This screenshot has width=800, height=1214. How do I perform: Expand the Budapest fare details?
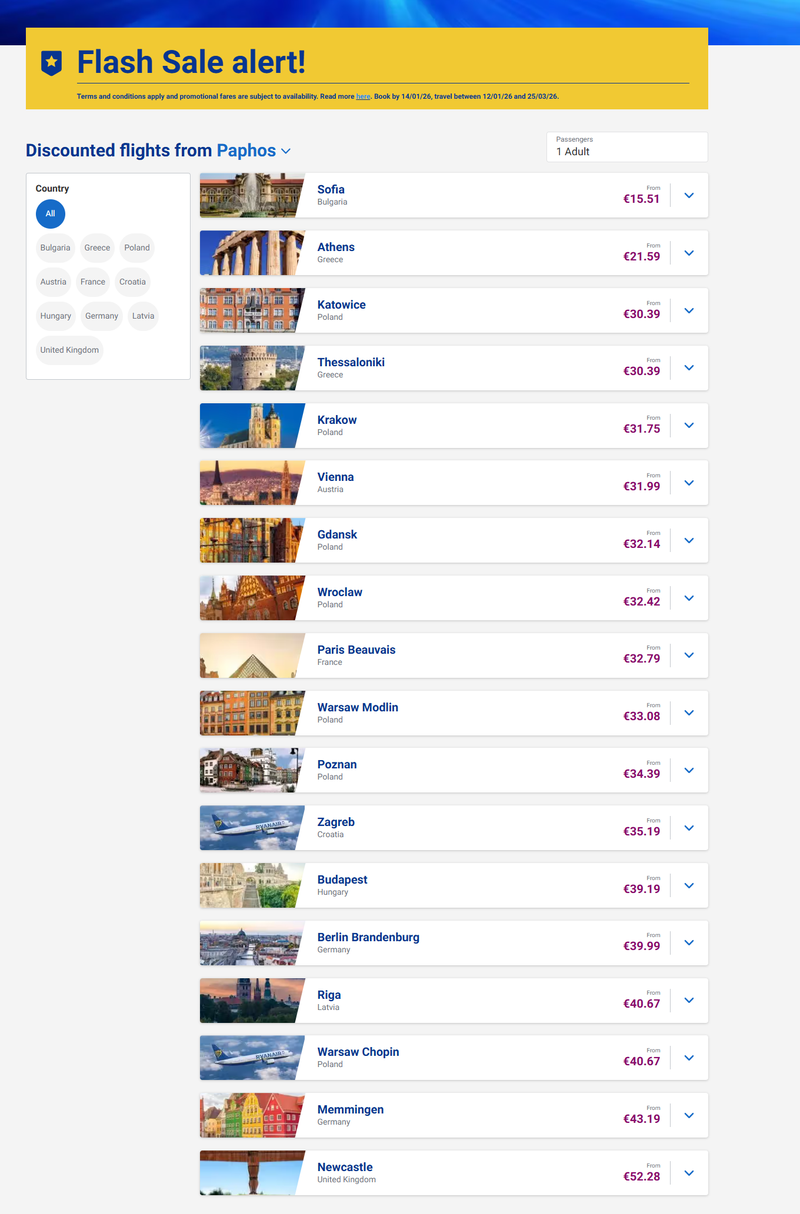[689, 885]
